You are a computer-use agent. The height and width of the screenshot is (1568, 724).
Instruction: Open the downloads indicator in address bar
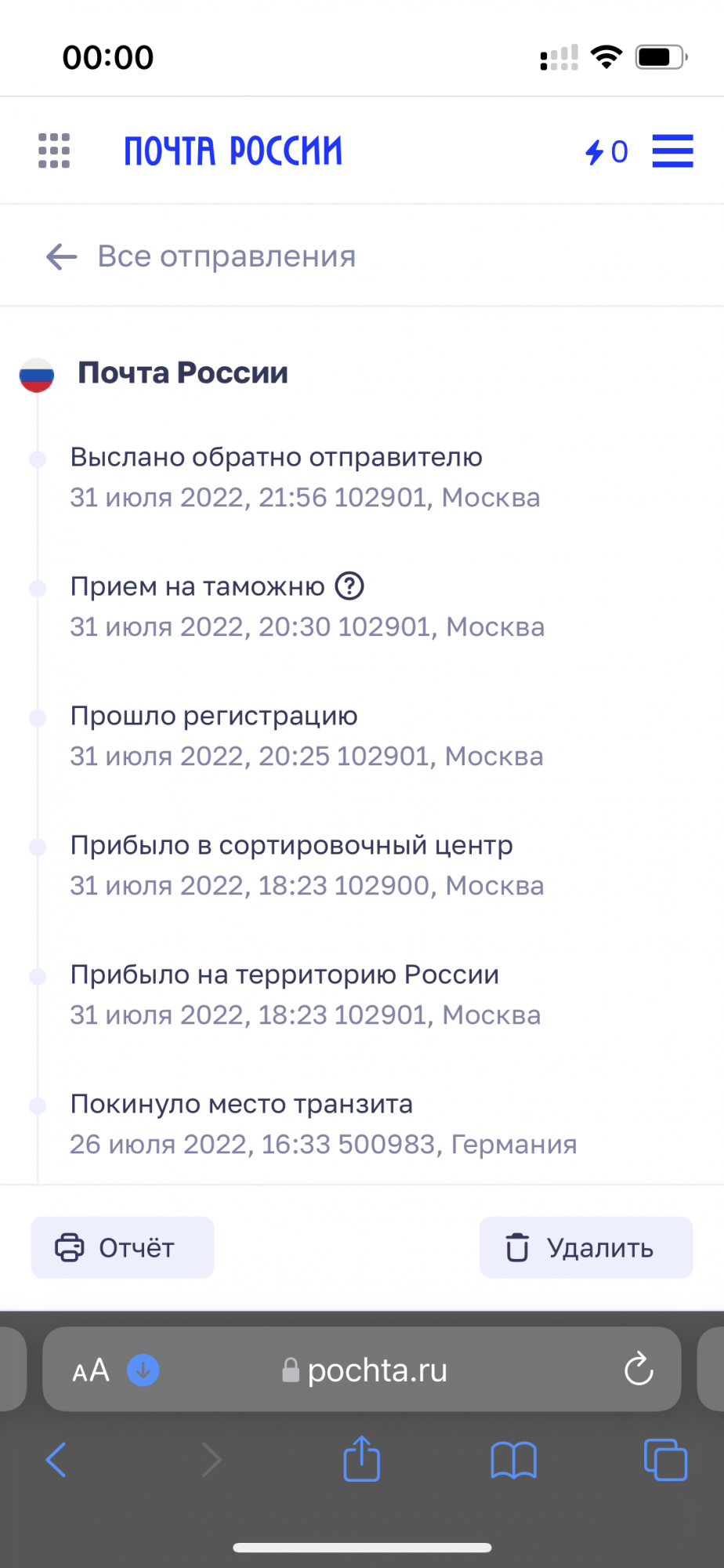pos(143,1370)
